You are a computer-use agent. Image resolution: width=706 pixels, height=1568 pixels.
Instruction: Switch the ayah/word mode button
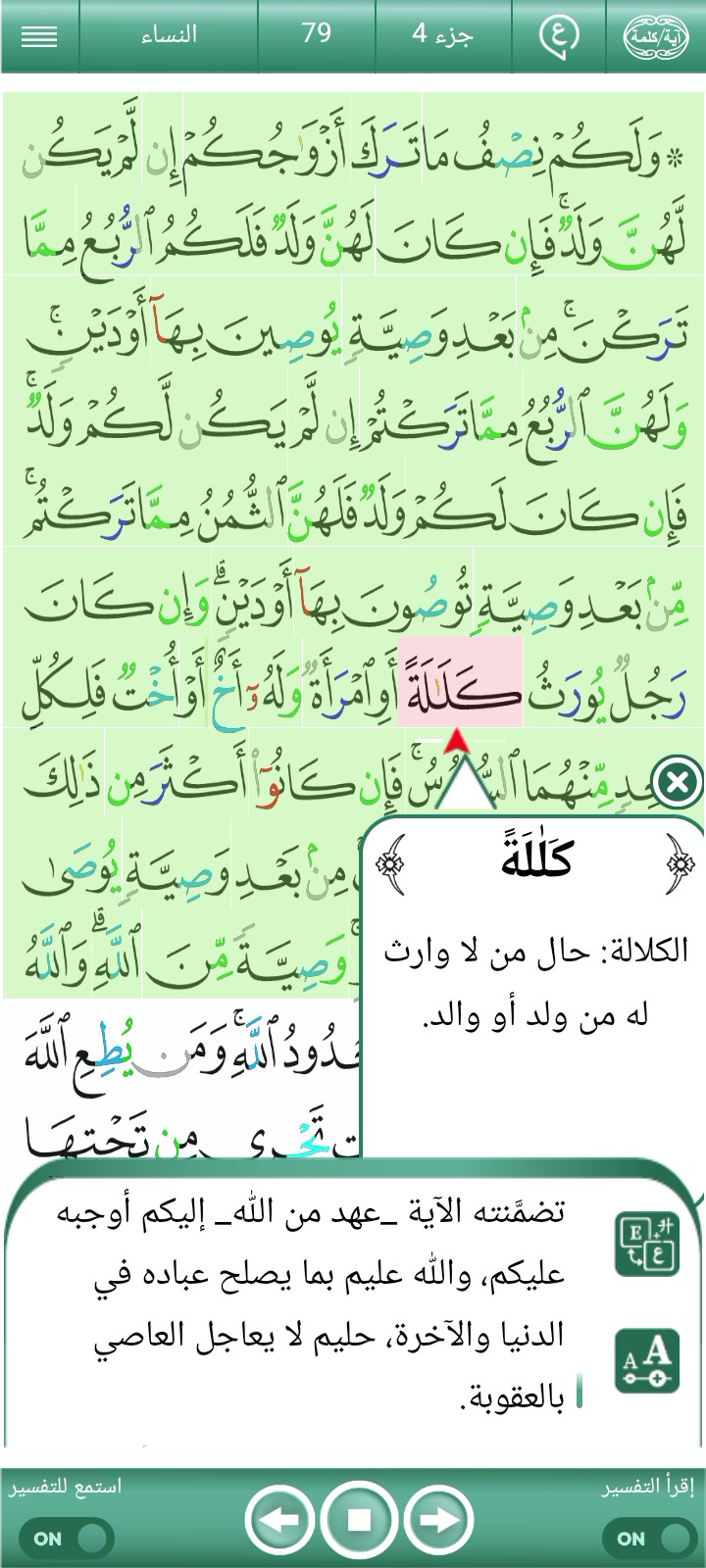point(656,36)
